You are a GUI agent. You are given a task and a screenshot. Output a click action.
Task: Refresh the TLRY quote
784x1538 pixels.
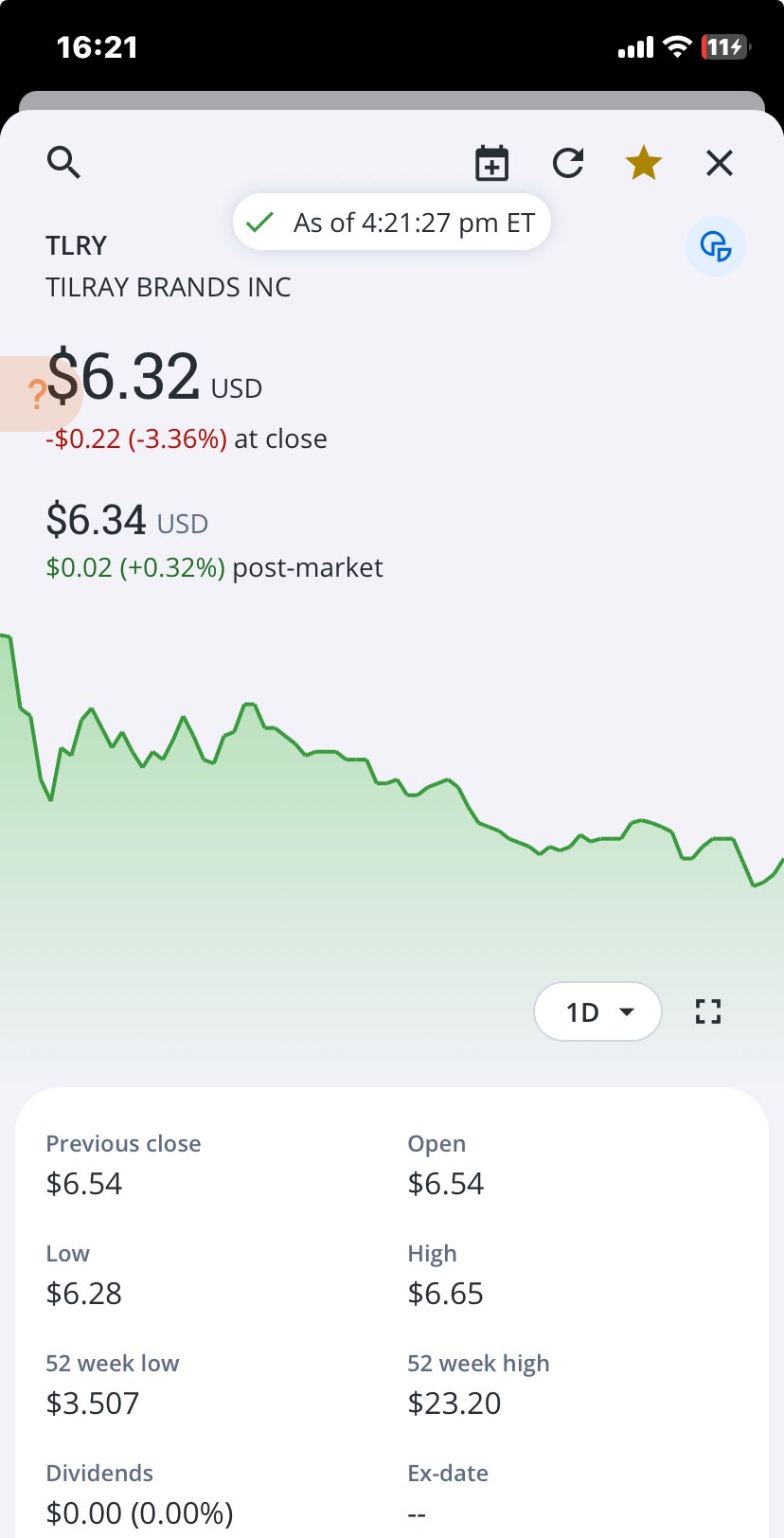[x=568, y=163]
